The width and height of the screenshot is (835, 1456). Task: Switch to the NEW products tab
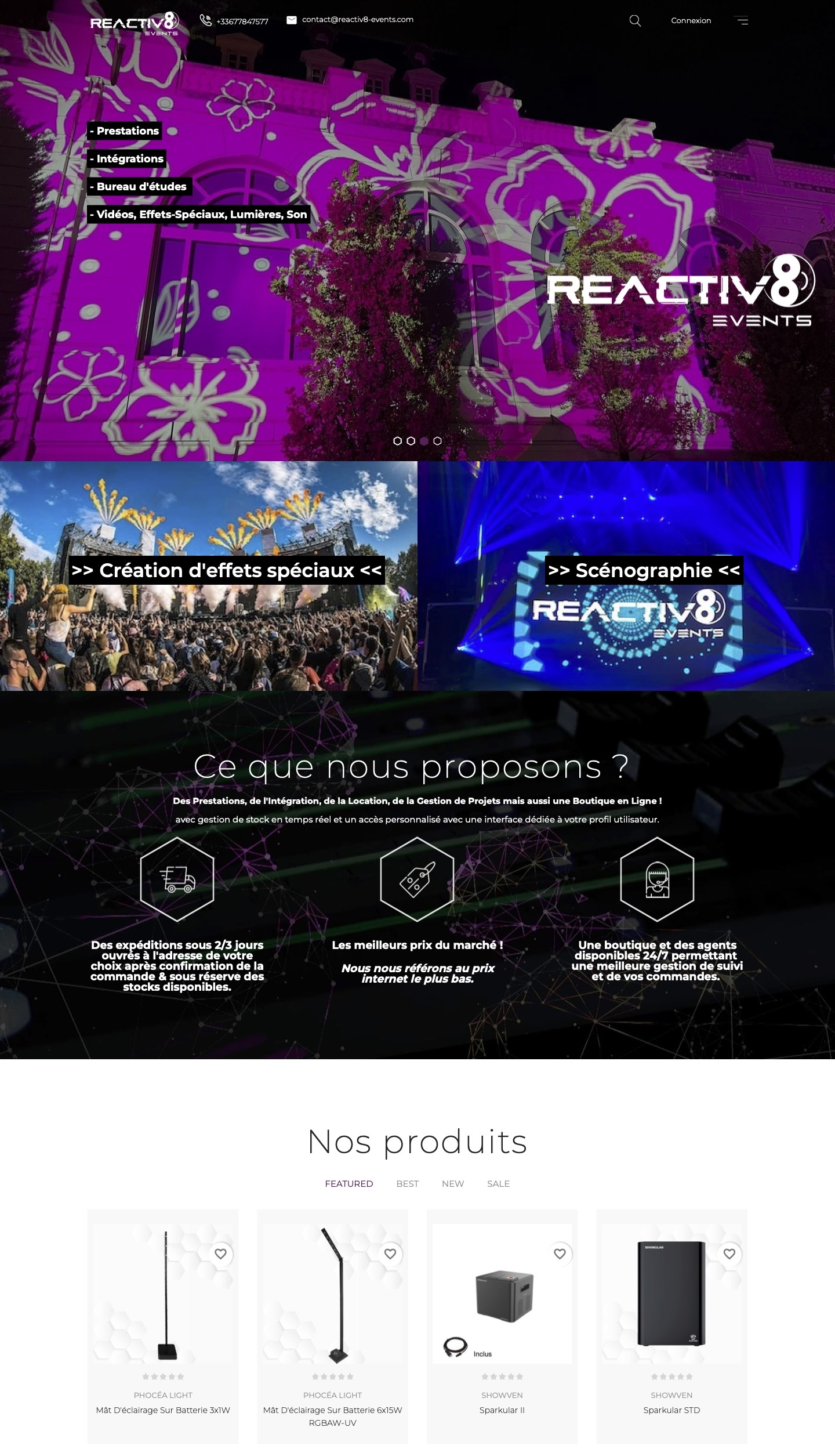[453, 1183]
